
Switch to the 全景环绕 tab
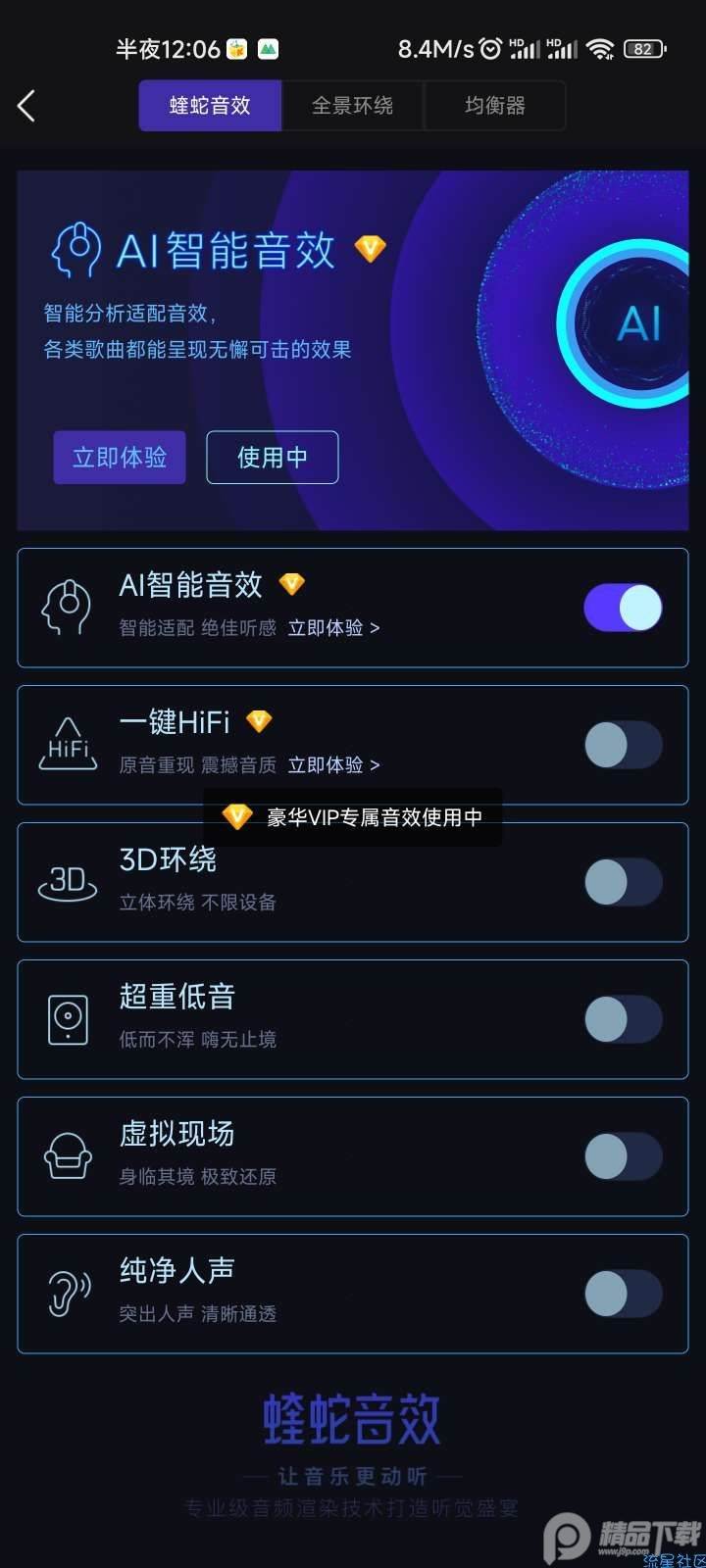pyautogui.click(x=352, y=105)
